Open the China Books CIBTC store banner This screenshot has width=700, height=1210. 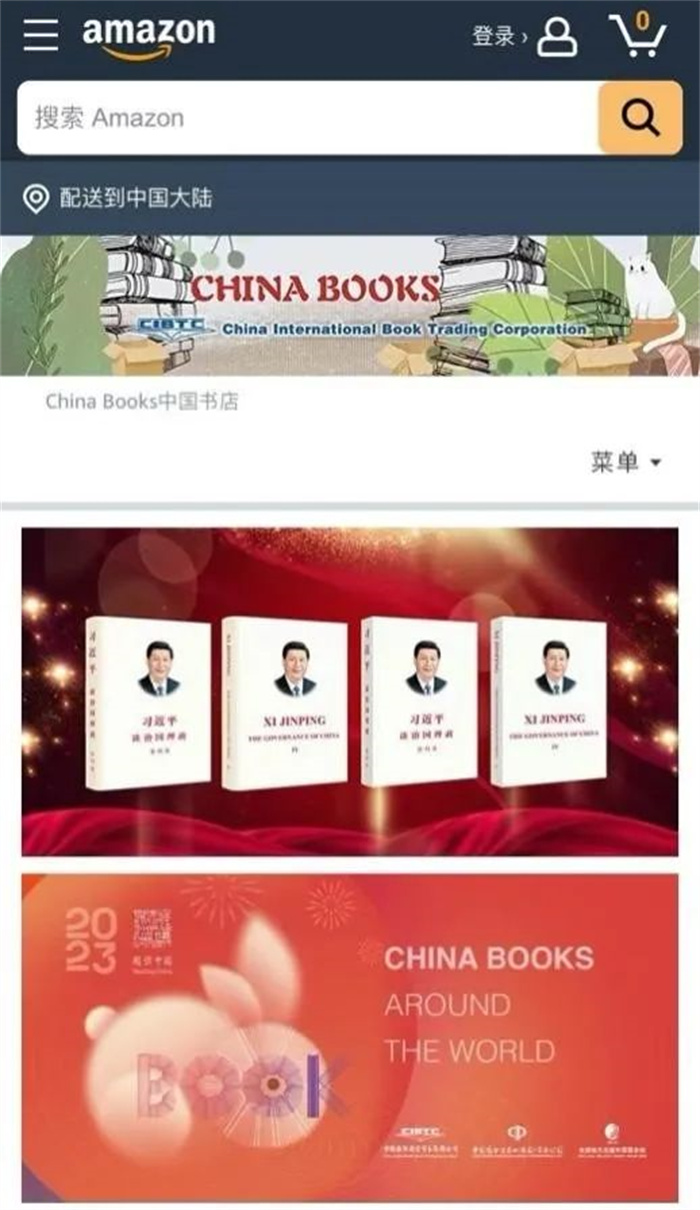coord(350,305)
